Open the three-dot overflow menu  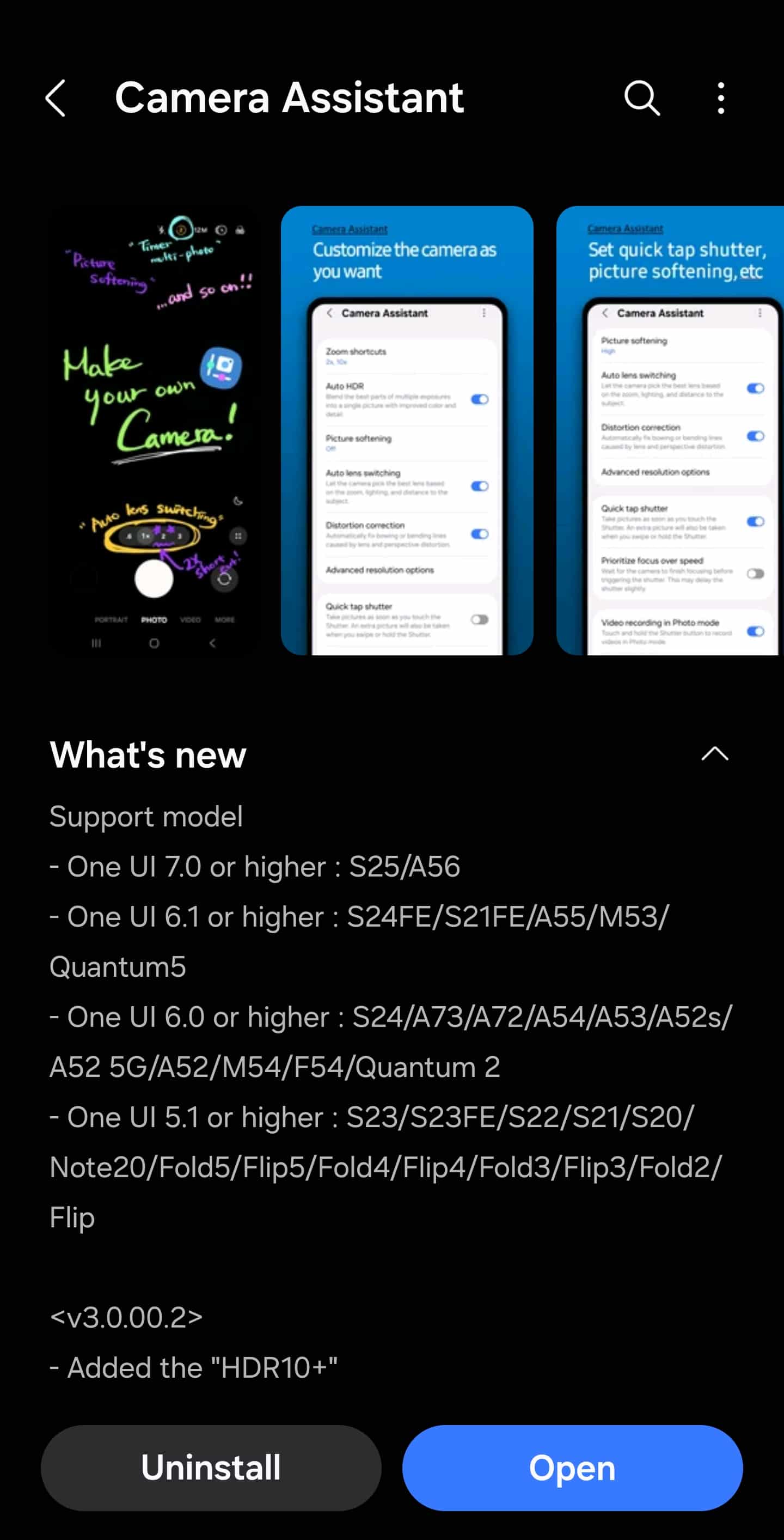pos(721,98)
